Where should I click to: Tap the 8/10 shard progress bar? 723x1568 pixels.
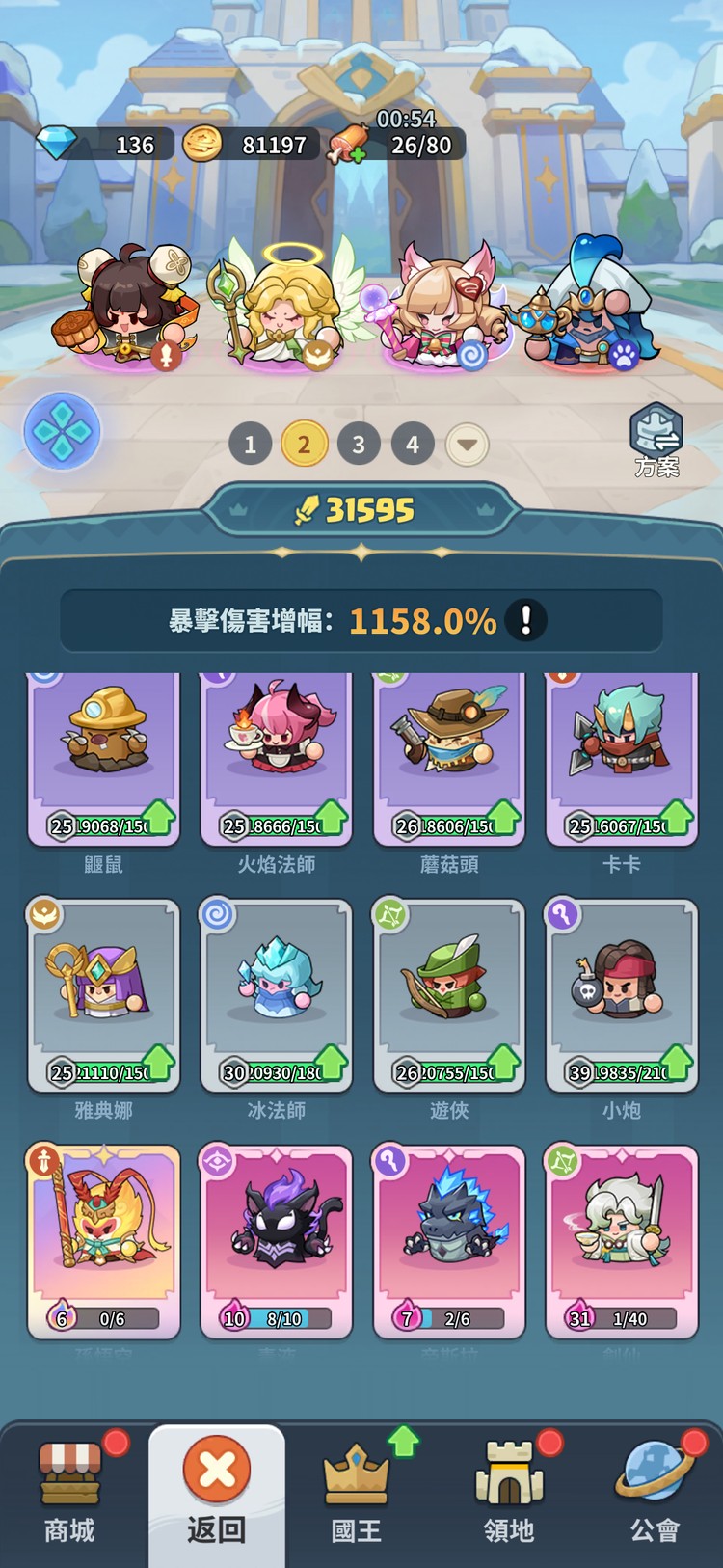(x=282, y=1315)
